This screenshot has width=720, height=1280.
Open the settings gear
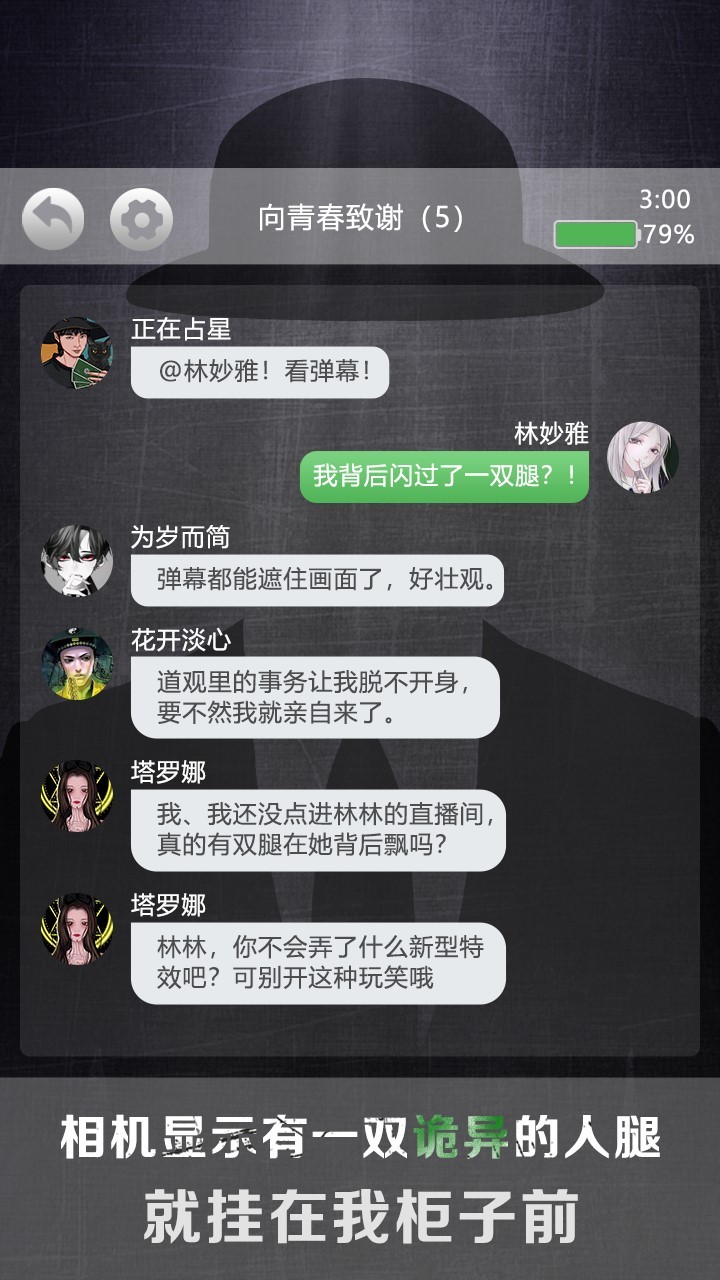[x=141, y=218]
